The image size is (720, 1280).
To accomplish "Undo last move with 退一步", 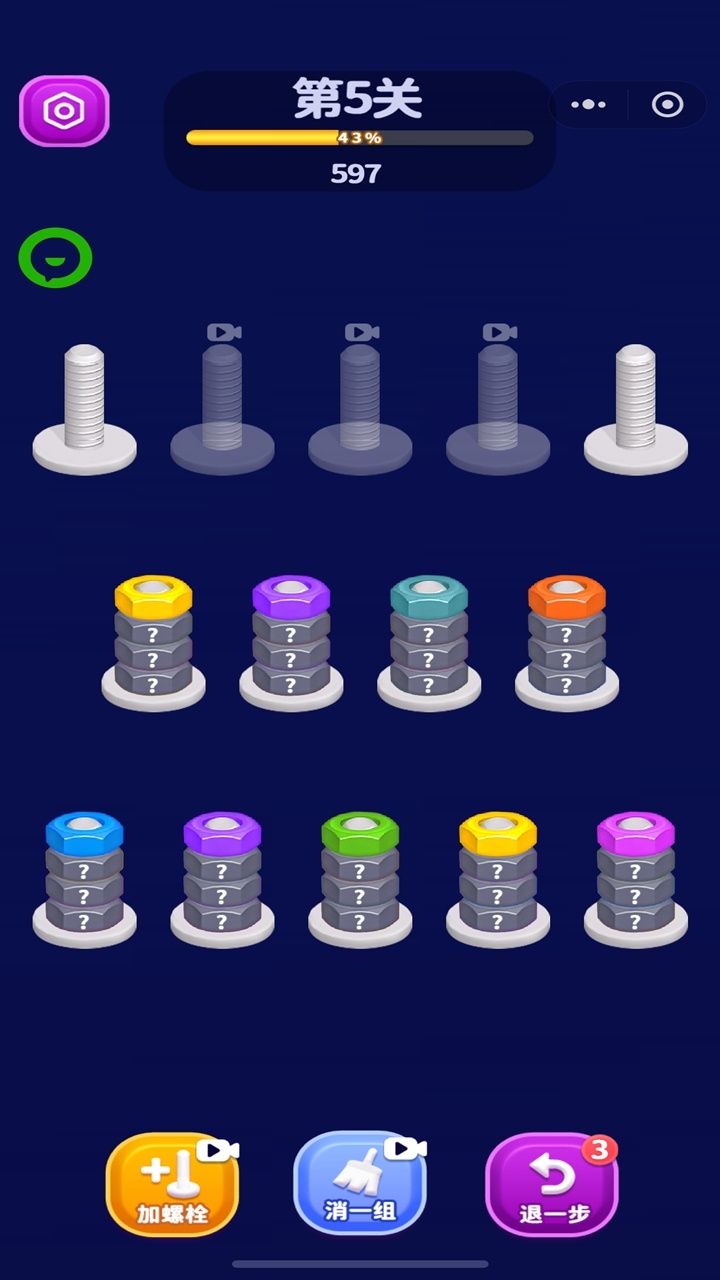I will click(x=552, y=1184).
